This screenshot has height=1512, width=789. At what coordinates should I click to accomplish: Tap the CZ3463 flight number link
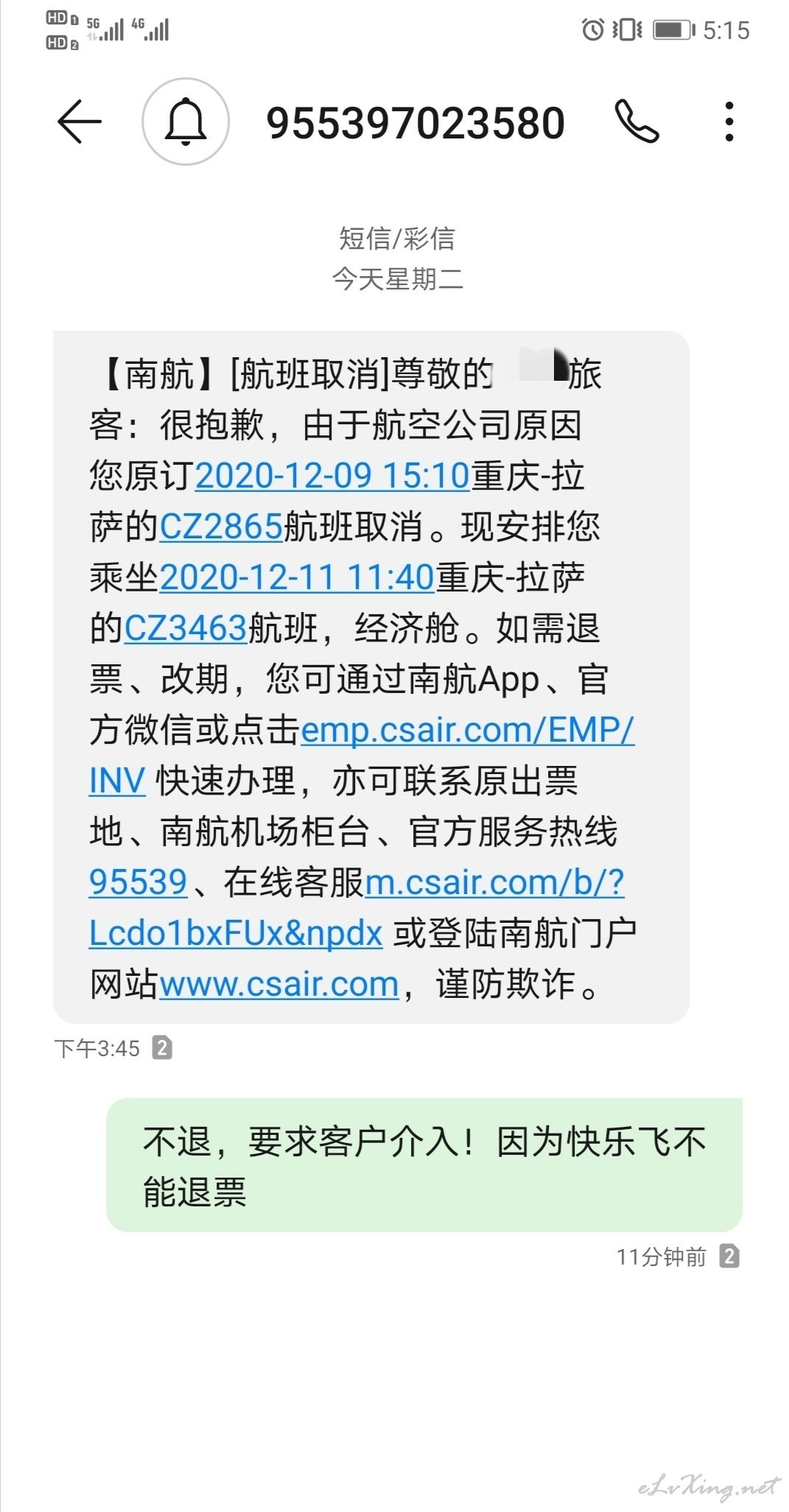tap(186, 628)
